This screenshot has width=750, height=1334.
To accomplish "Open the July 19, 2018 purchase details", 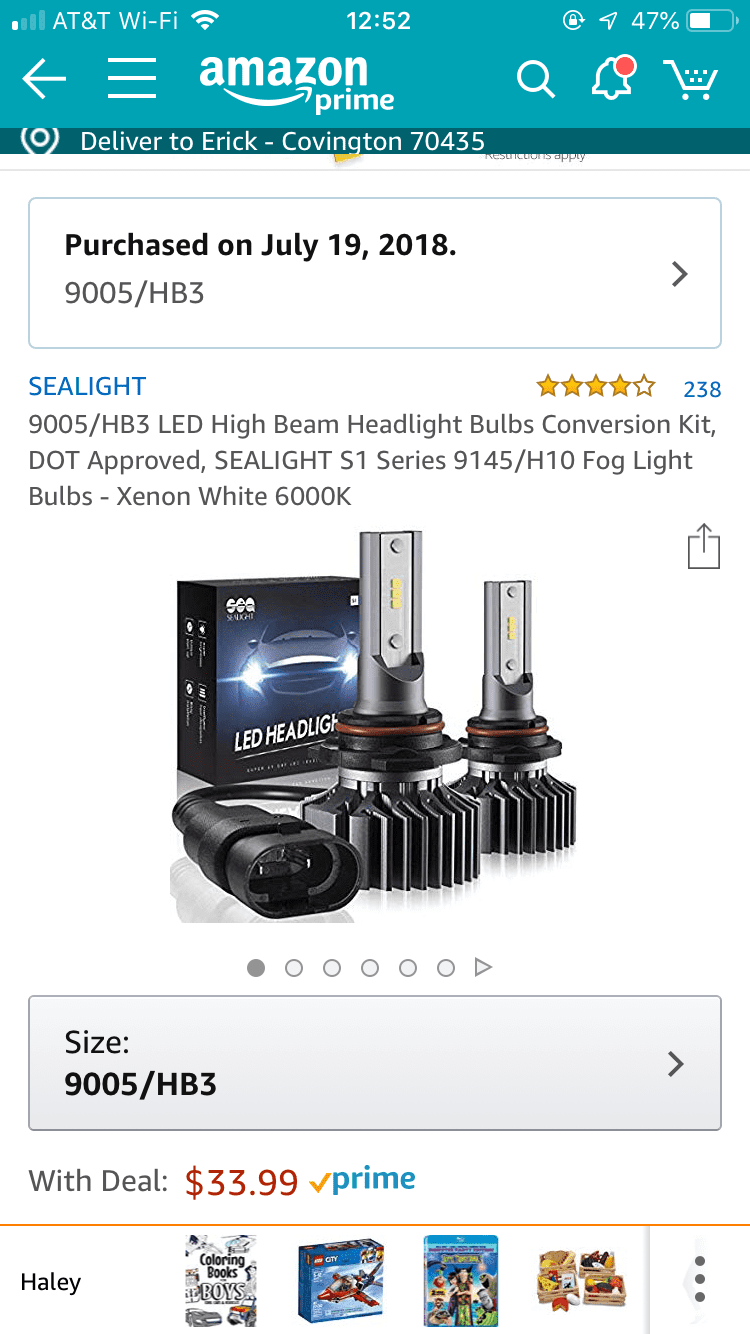I will tap(375, 273).
